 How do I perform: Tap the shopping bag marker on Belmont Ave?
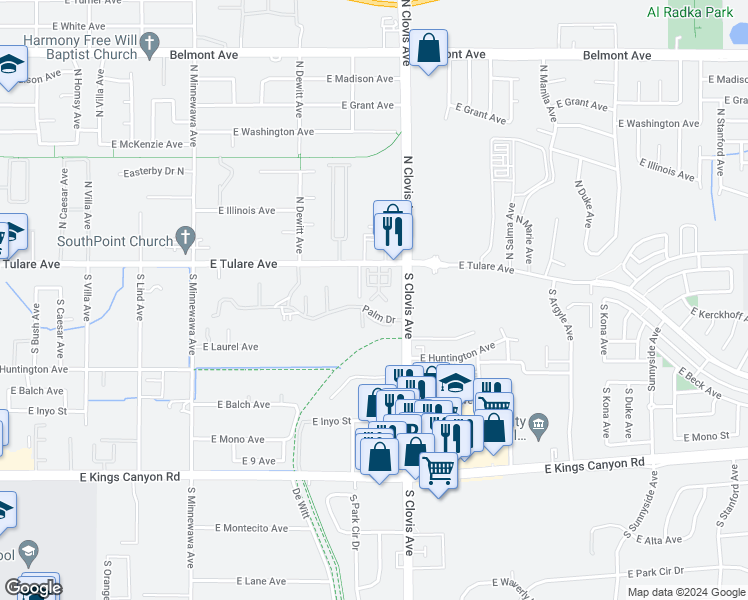(429, 49)
